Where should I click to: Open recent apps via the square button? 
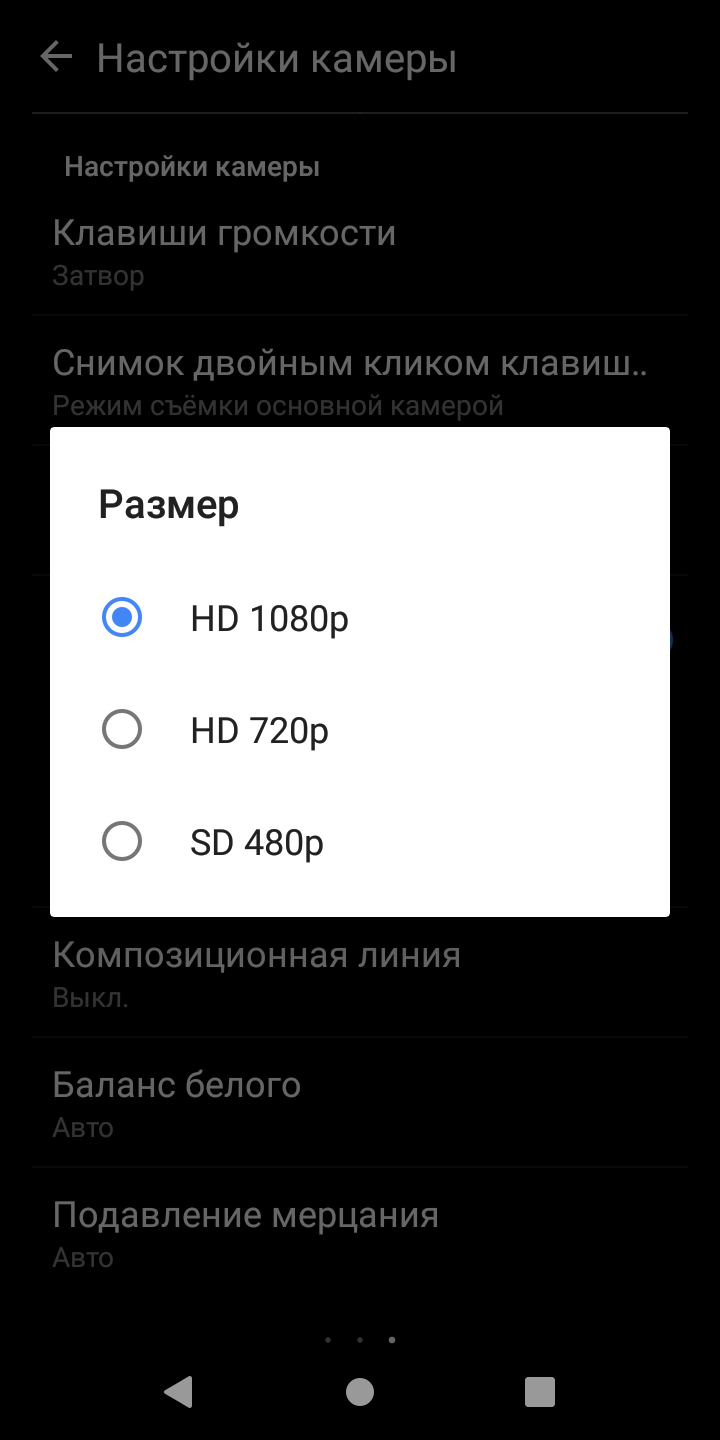pyautogui.click(x=540, y=1392)
